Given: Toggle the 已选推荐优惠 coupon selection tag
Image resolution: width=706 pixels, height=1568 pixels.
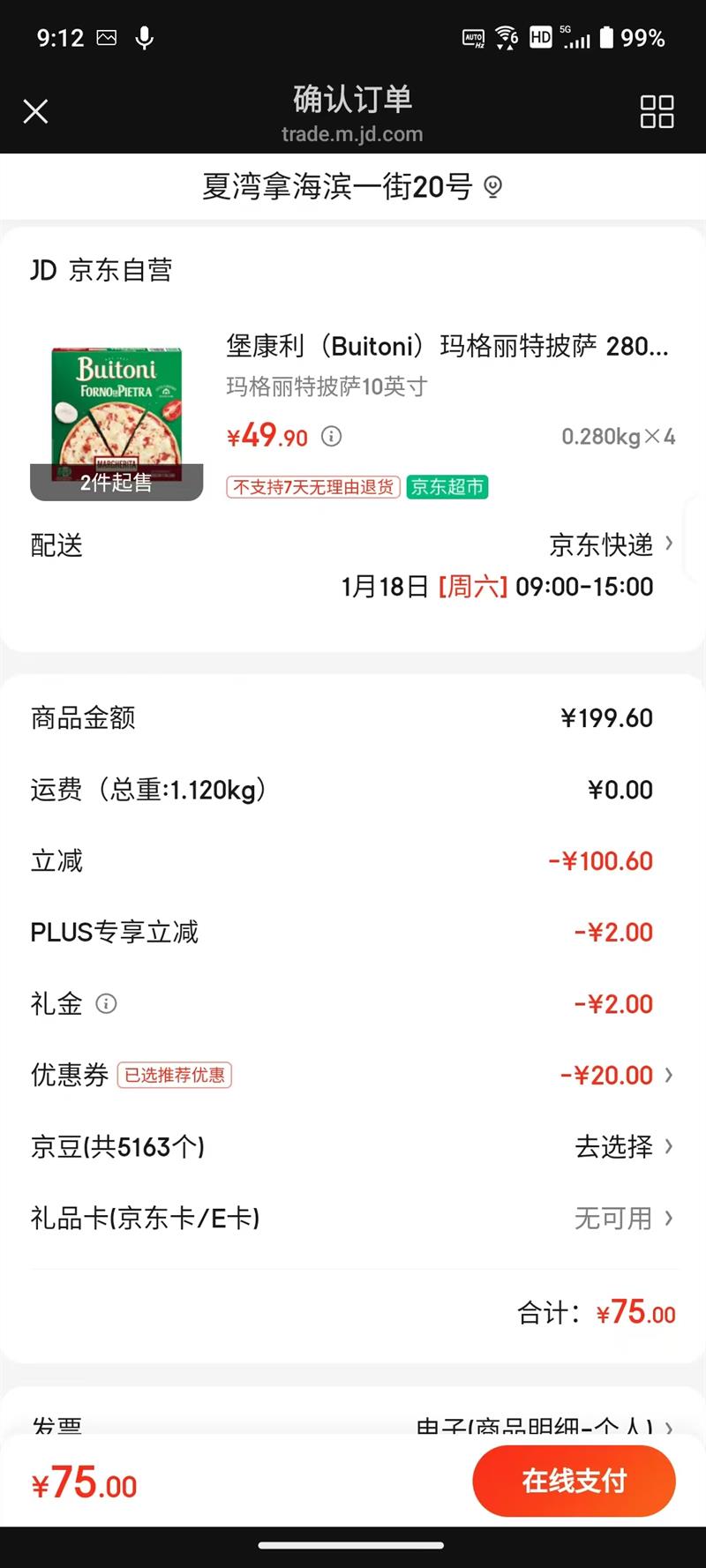Looking at the screenshot, I should pyautogui.click(x=174, y=1075).
